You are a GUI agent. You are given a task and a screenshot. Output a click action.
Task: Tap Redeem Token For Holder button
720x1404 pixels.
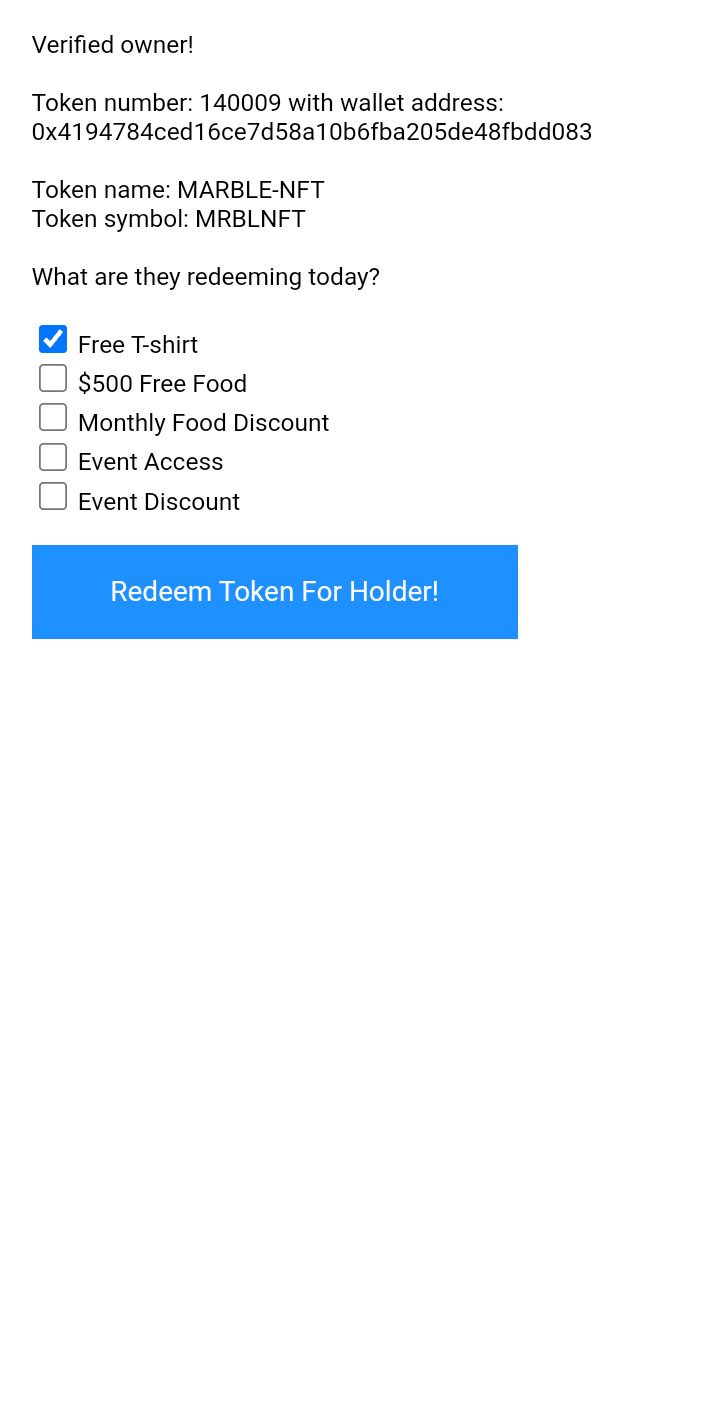[x=275, y=592]
